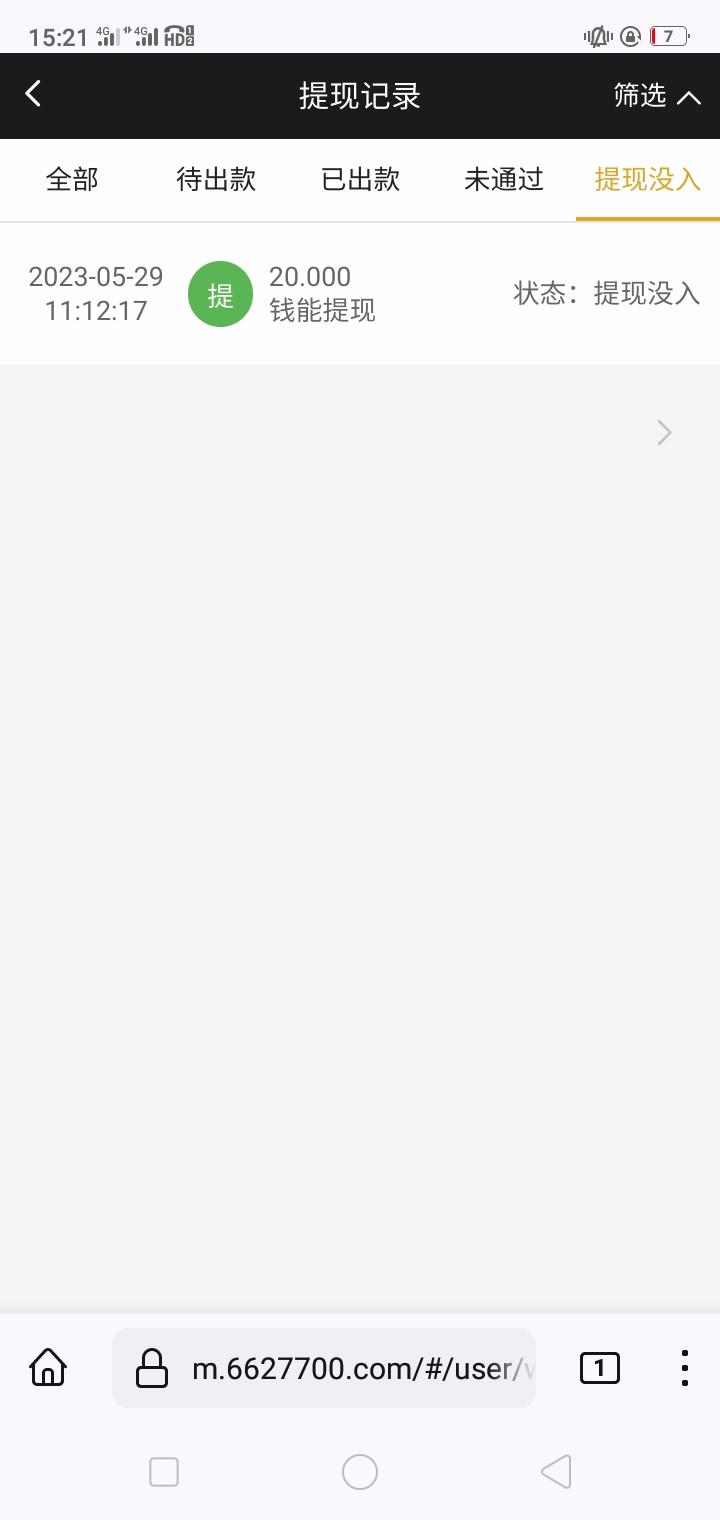The image size is (720, 1520).
Task: Collapse the 筛选 filter panel
Action: tap(655, 96)
